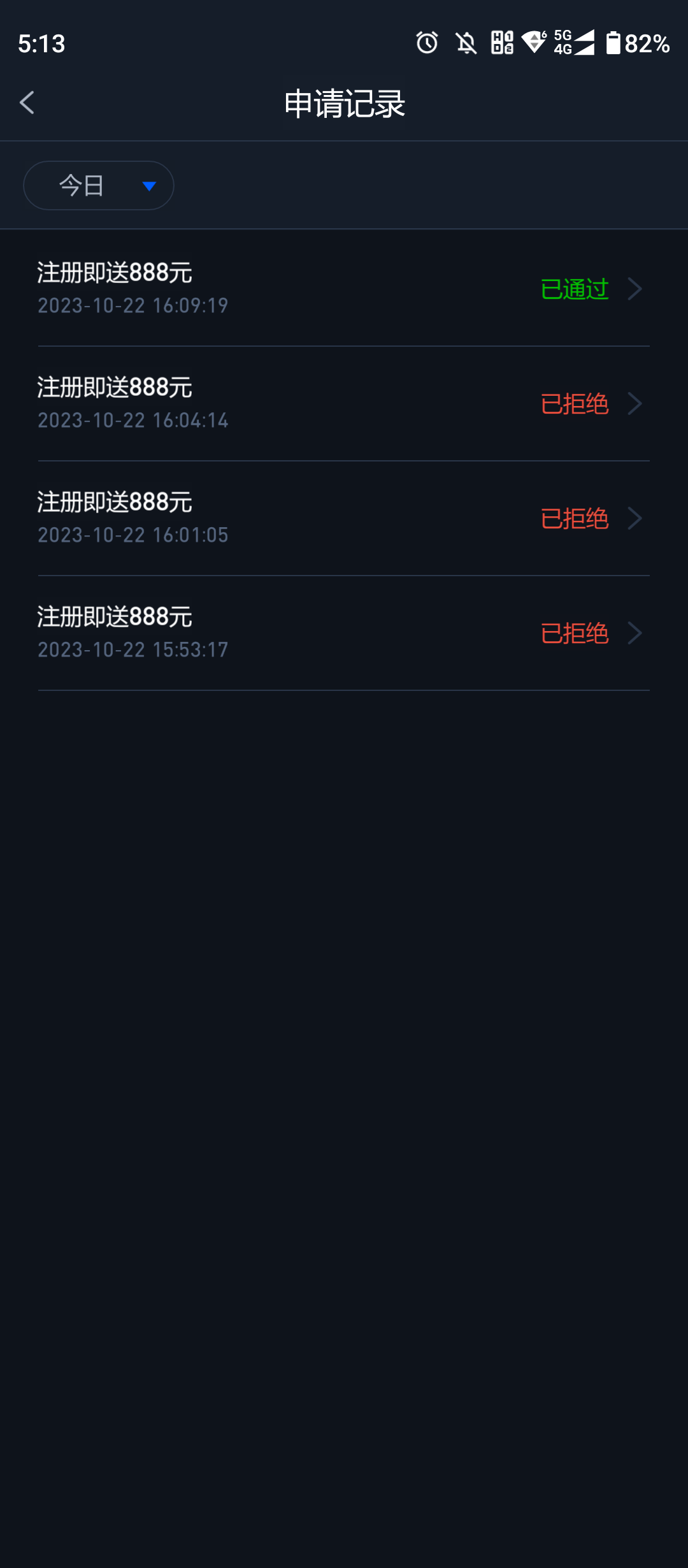Viewport: 688px width, 1568px height.
Task: Open the 今日 date filter dropdown
Action: (x=99, y=185)
